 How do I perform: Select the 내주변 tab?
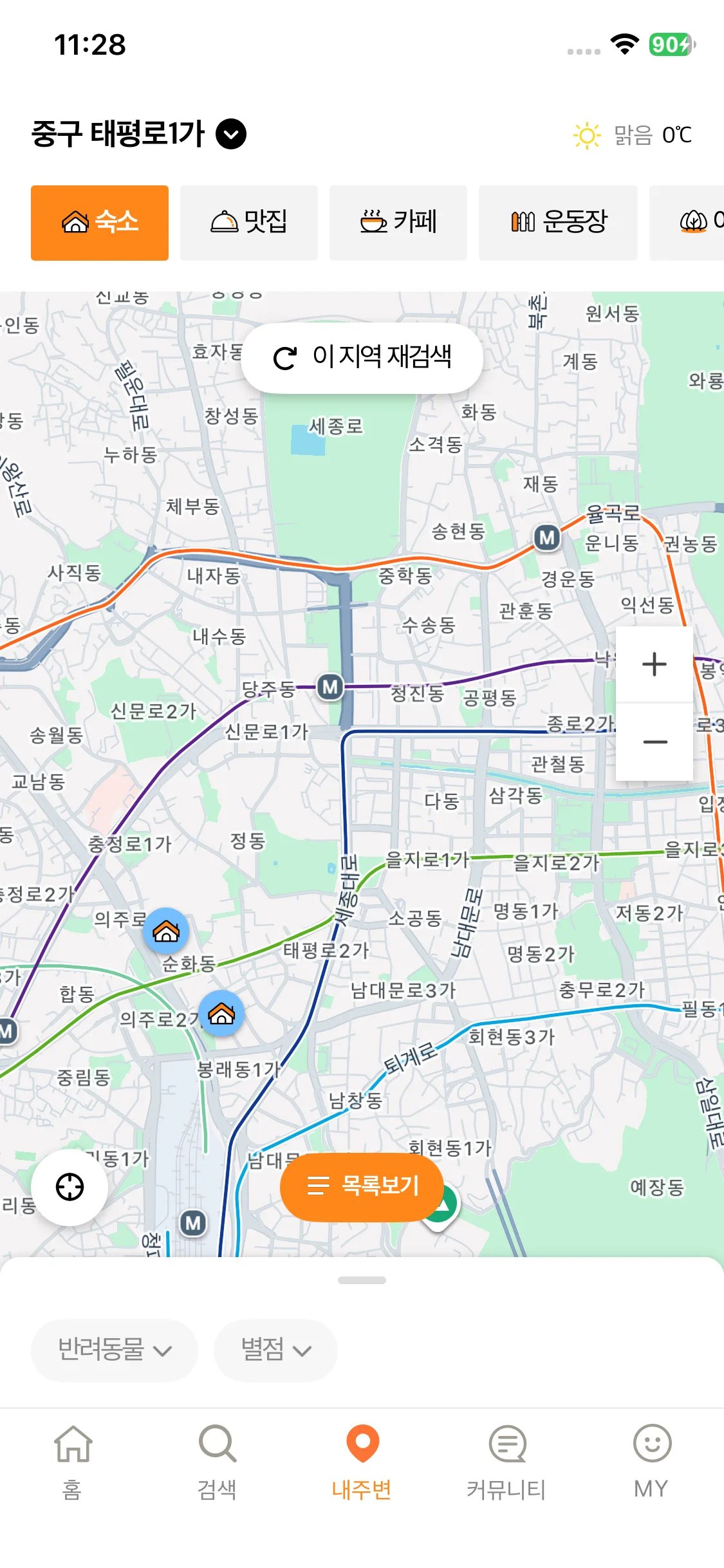coord(362,1462)
